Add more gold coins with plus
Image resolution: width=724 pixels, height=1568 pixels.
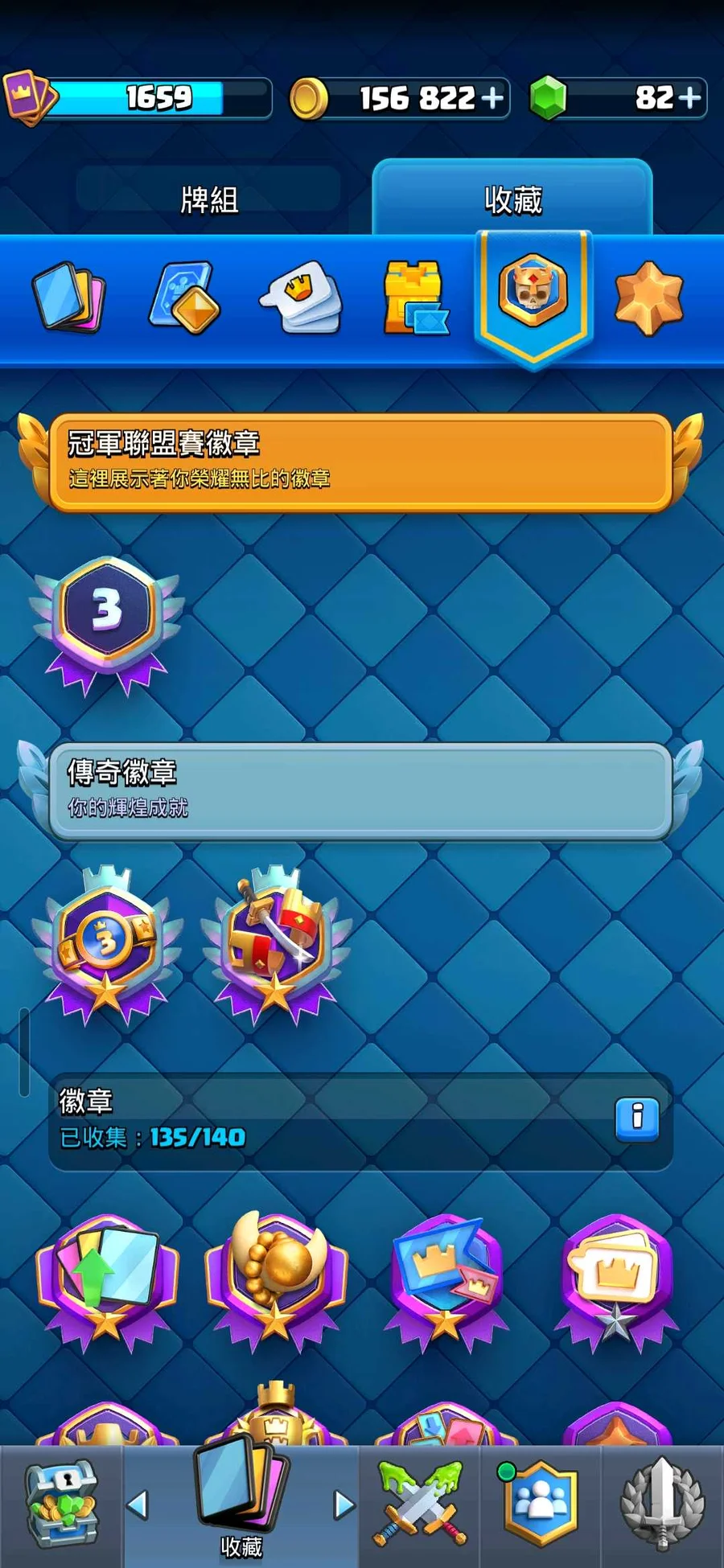[x=492, y=98]
